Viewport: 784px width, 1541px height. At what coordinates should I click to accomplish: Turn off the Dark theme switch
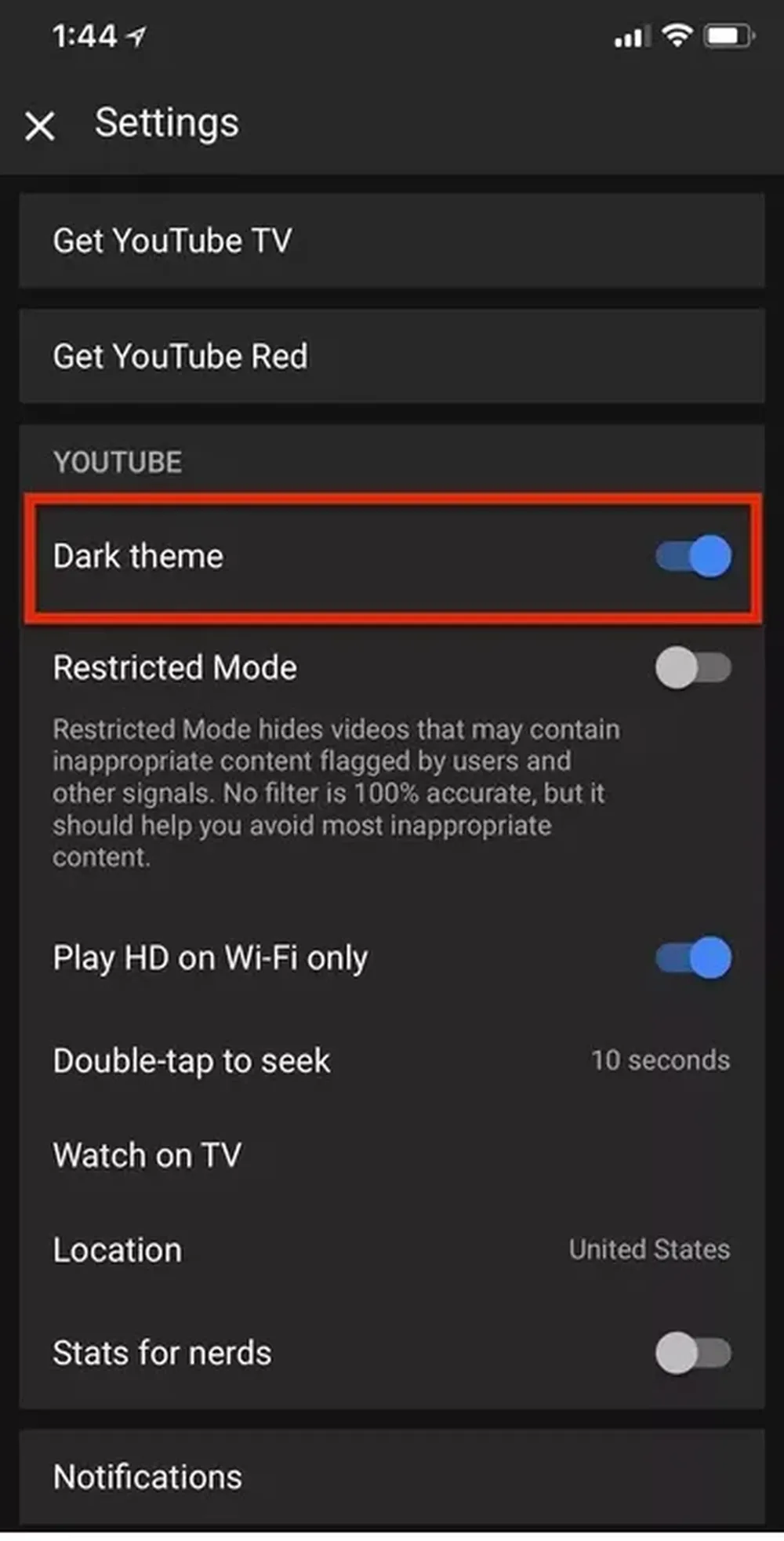(x=694, y=557)
